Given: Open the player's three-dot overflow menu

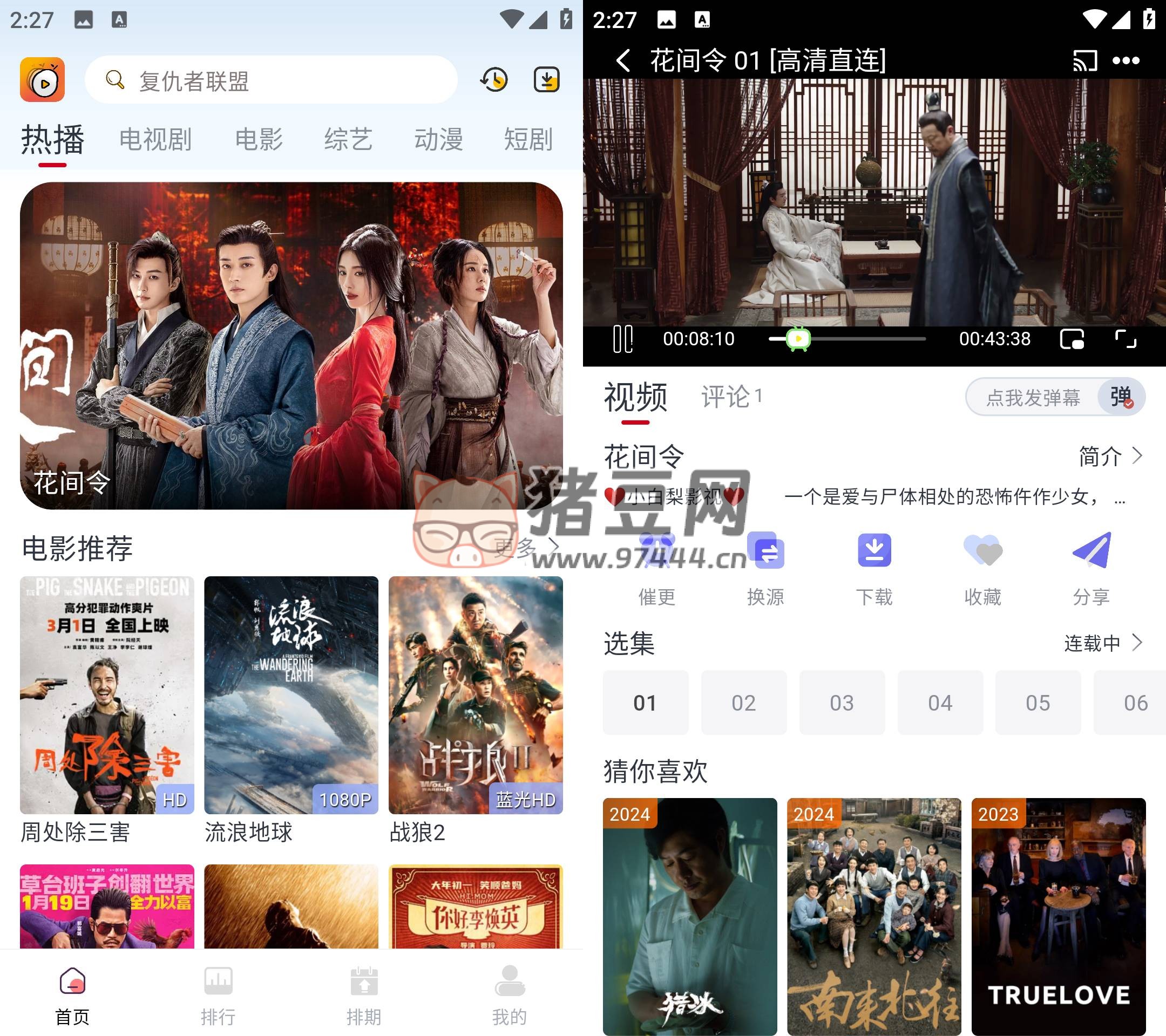Looking at the screenshot, I should (1126, 60).
